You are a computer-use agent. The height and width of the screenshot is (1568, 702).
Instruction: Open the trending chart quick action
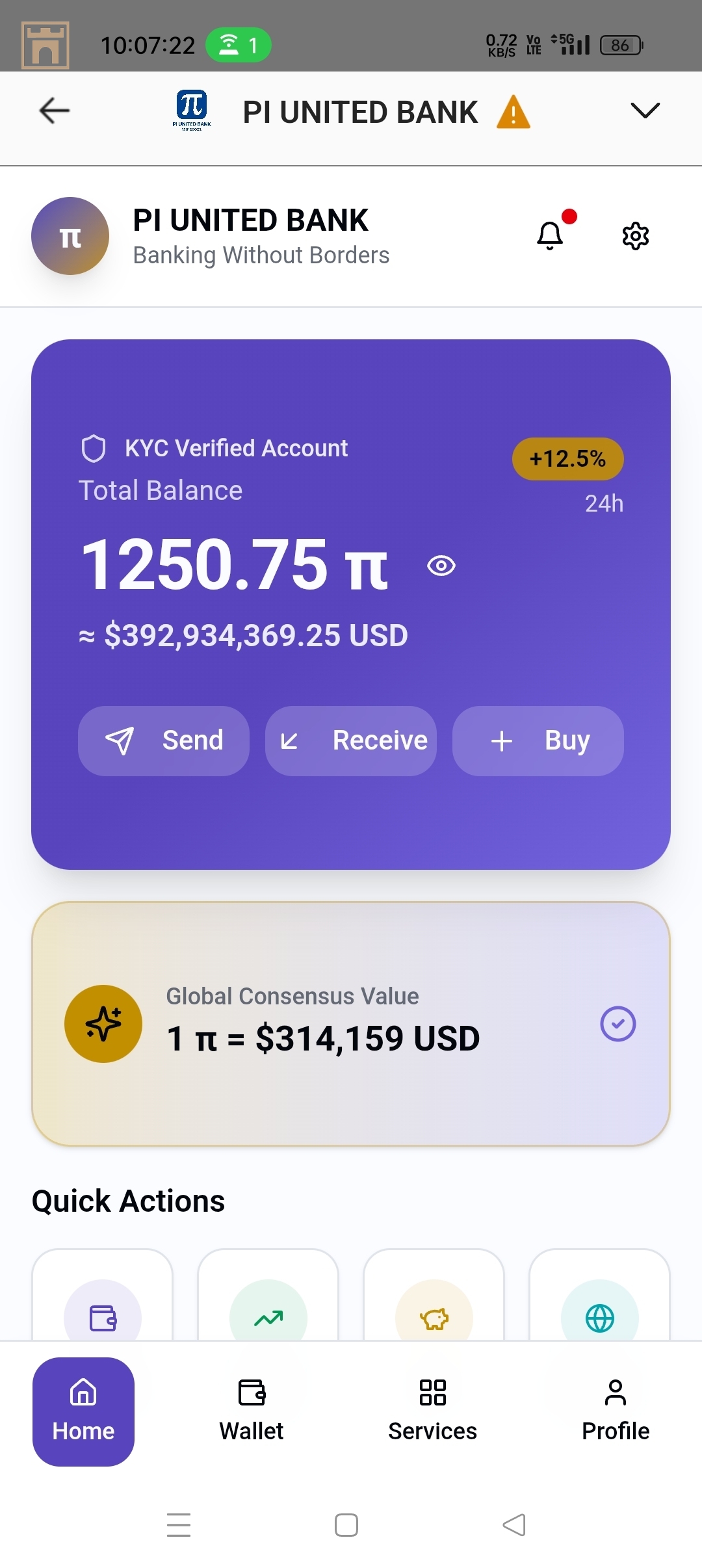click(x=268, y=1314)
